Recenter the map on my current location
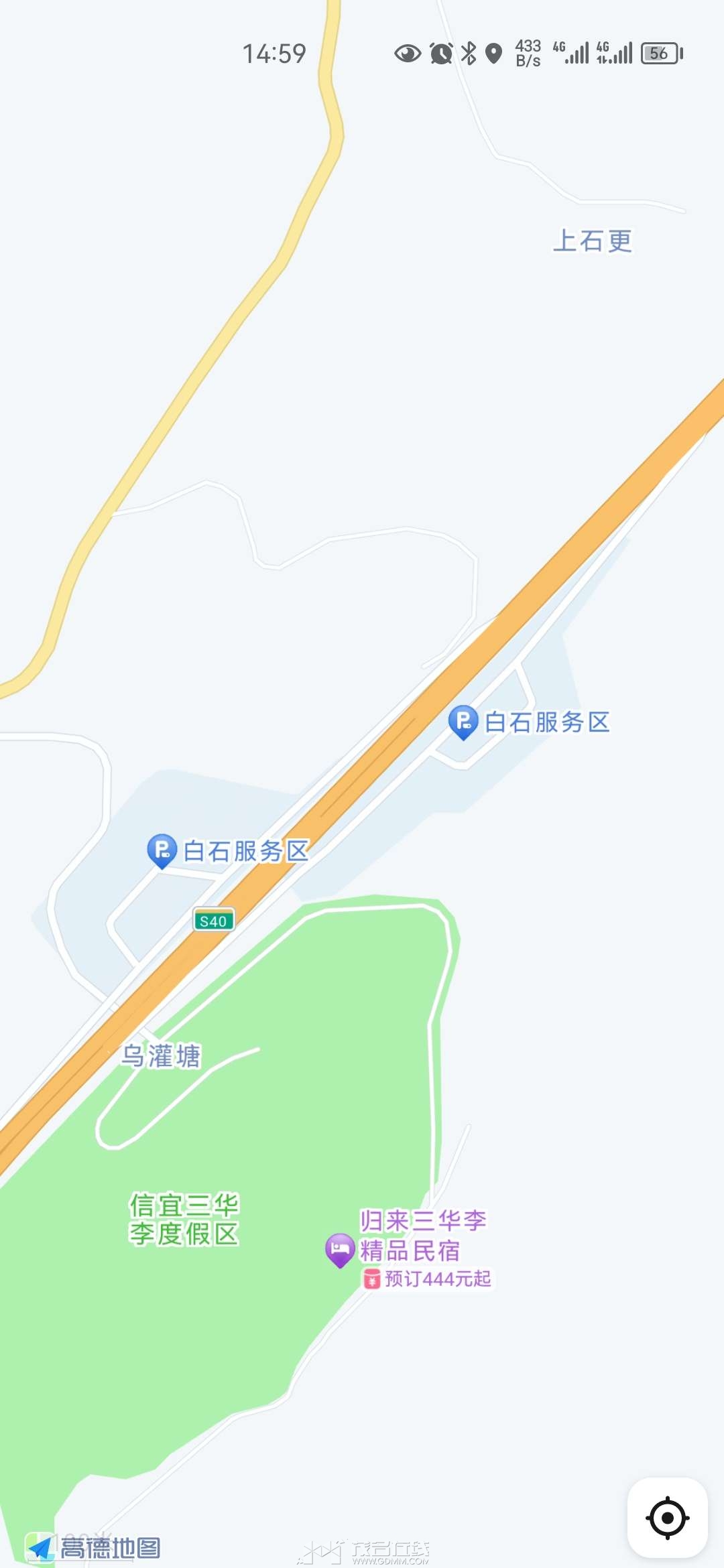Screen dimensions: 724x1568 point(667,1517)
